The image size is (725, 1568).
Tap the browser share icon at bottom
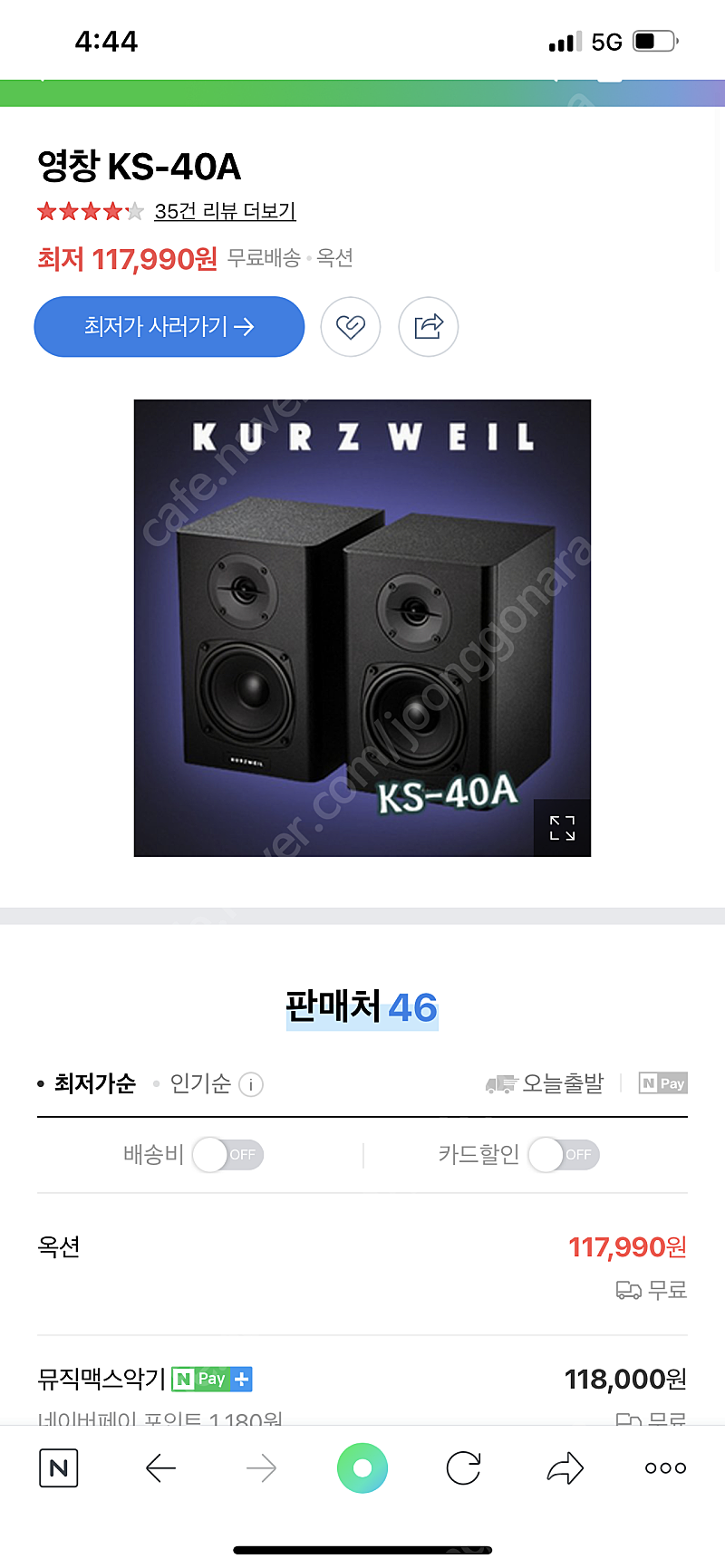pos(564,1467)
